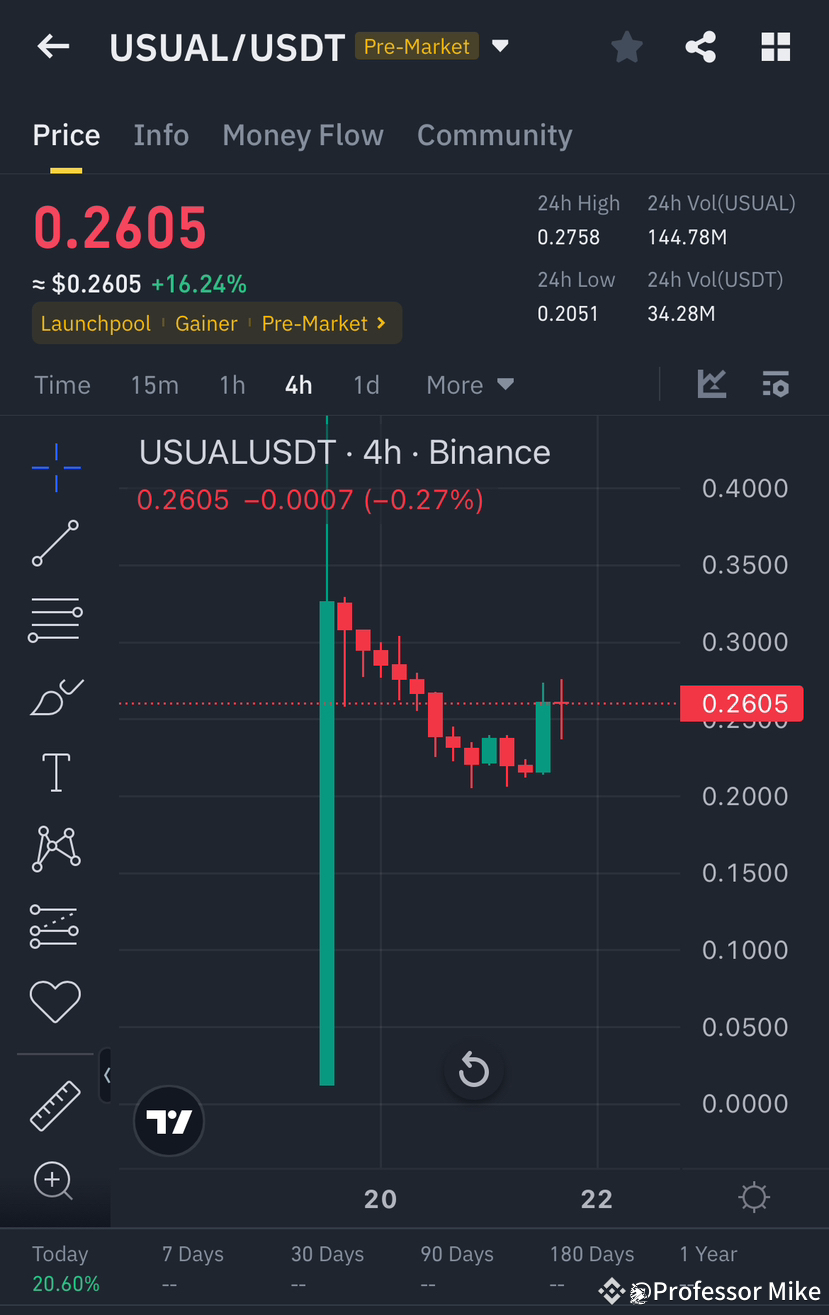
Task: Tap the share icon for USUAL/USDT
Action: [x=700, y=46]
